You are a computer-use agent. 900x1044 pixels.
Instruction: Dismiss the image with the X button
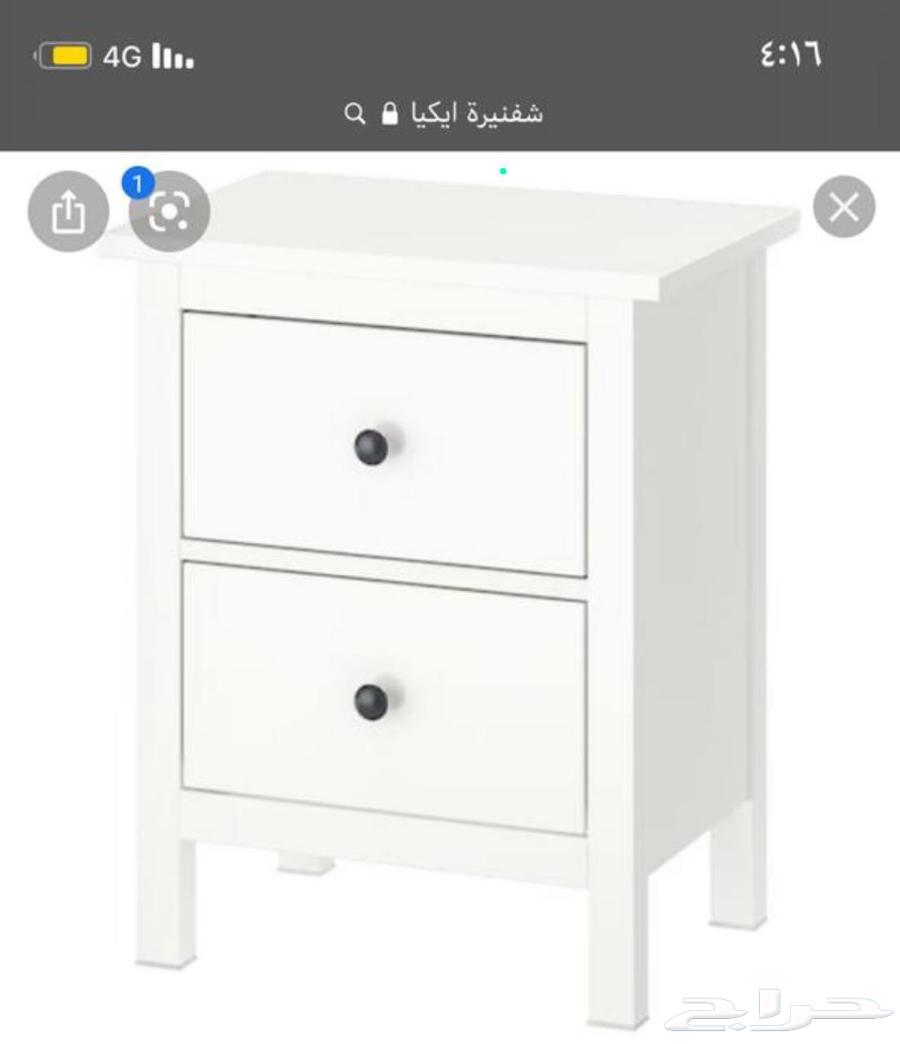coord(845,209)
